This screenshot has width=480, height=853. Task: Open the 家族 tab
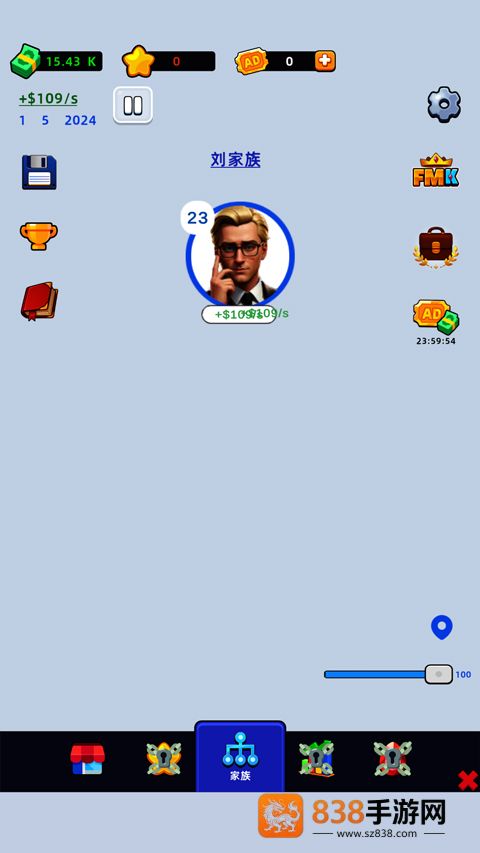240,757
